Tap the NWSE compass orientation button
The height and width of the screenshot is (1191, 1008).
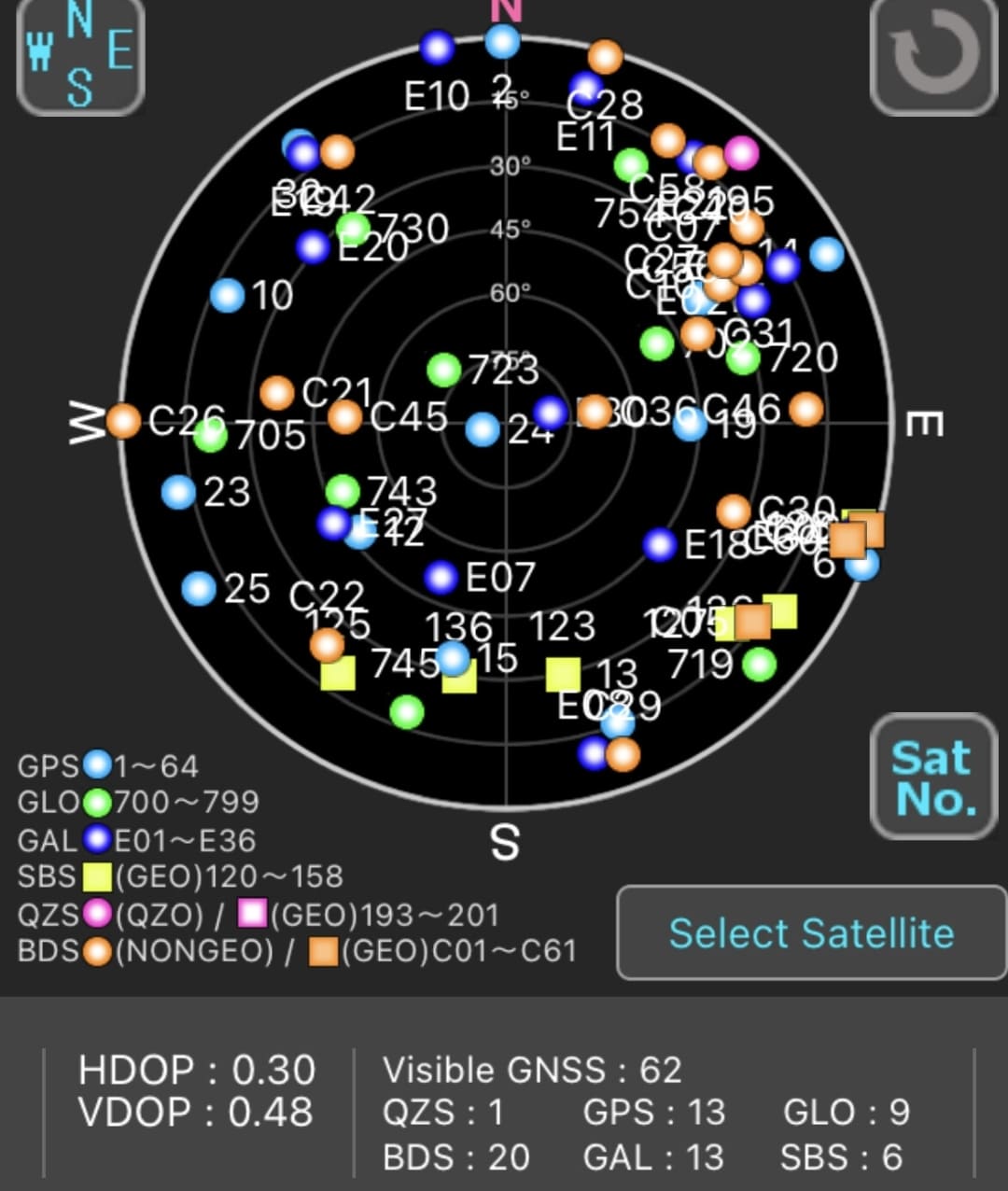pyautogui.click(x=80, y=56)
